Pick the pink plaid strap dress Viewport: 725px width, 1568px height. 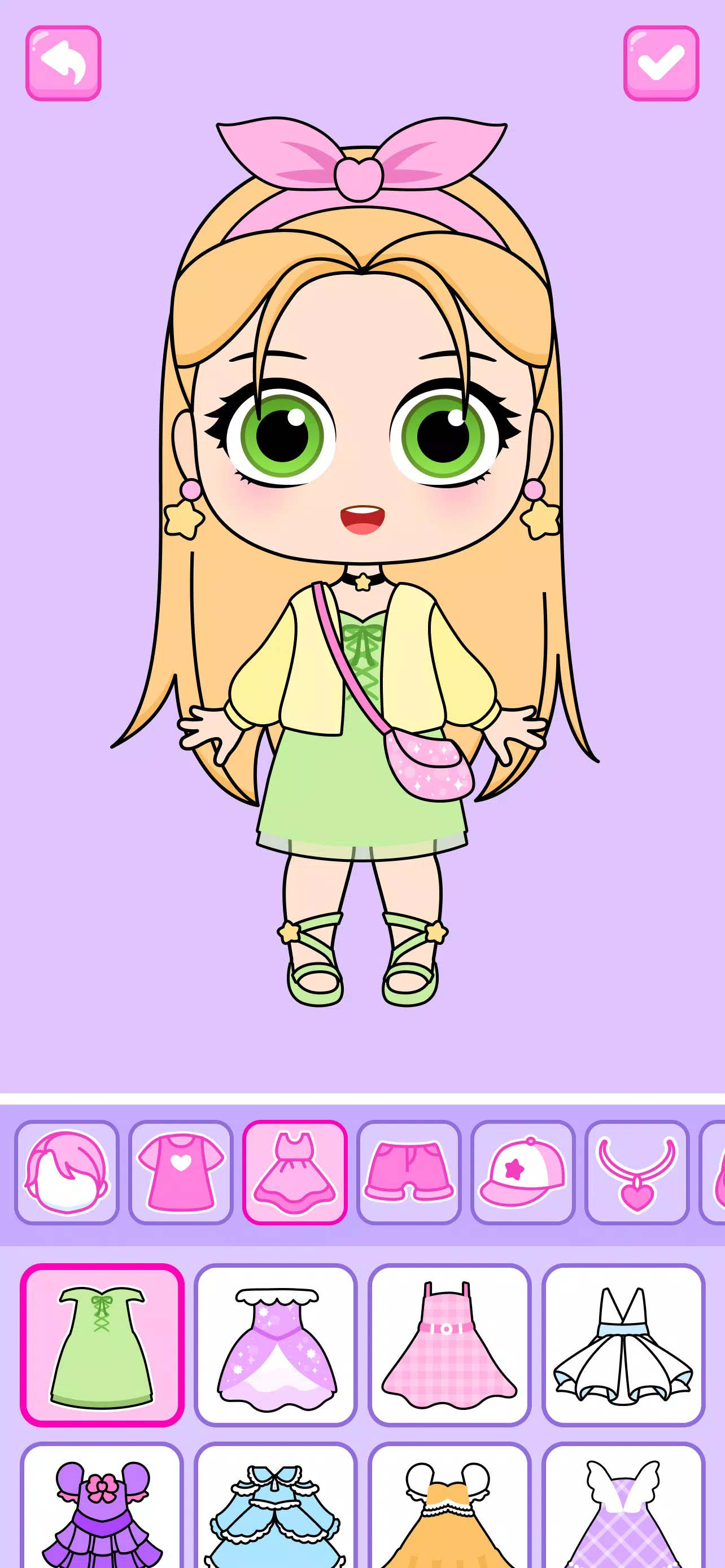pyautogui.click(x=449, y=1344)
